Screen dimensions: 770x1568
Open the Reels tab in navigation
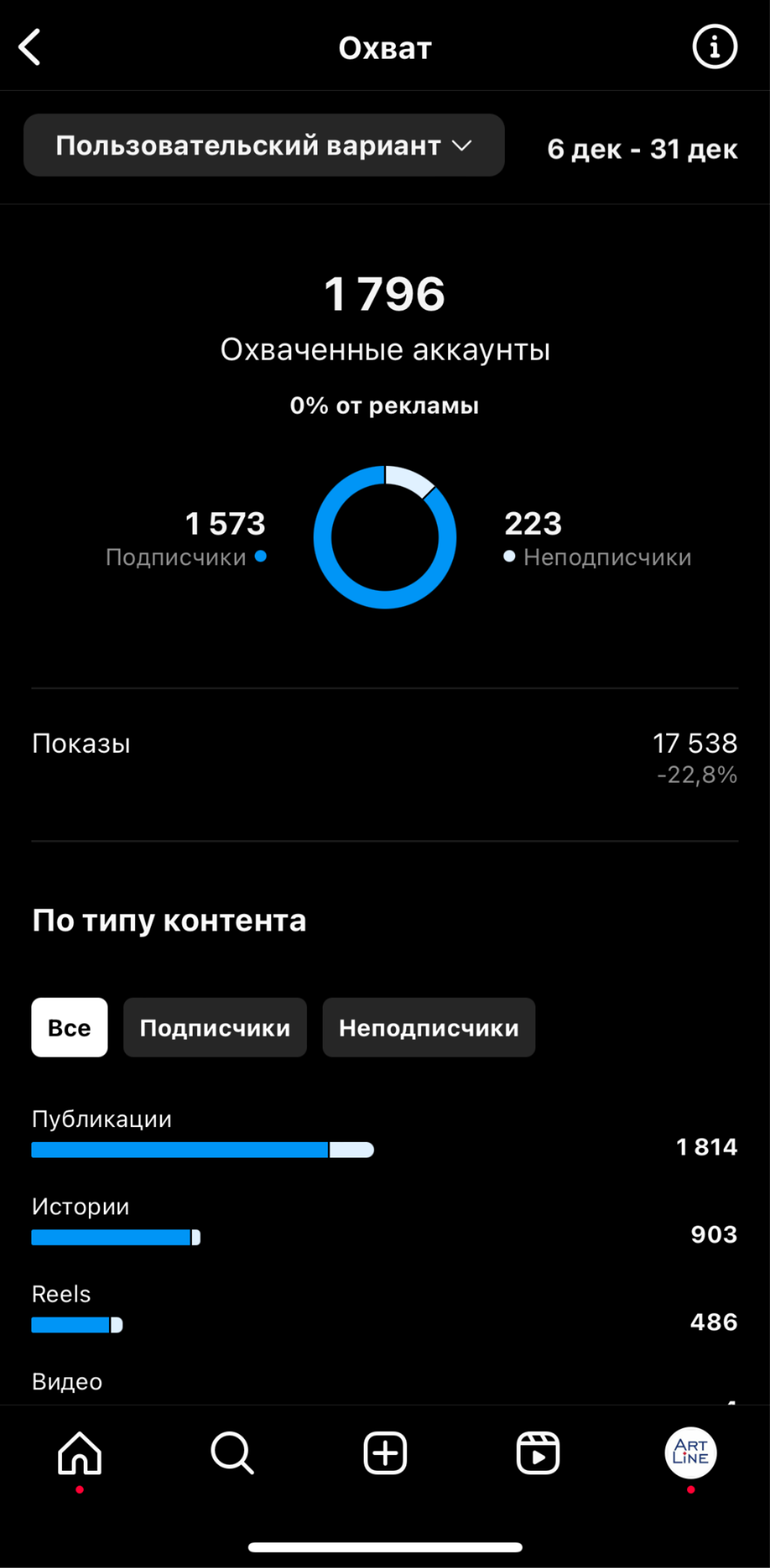pyautogui.click(x=537, y=1453)
